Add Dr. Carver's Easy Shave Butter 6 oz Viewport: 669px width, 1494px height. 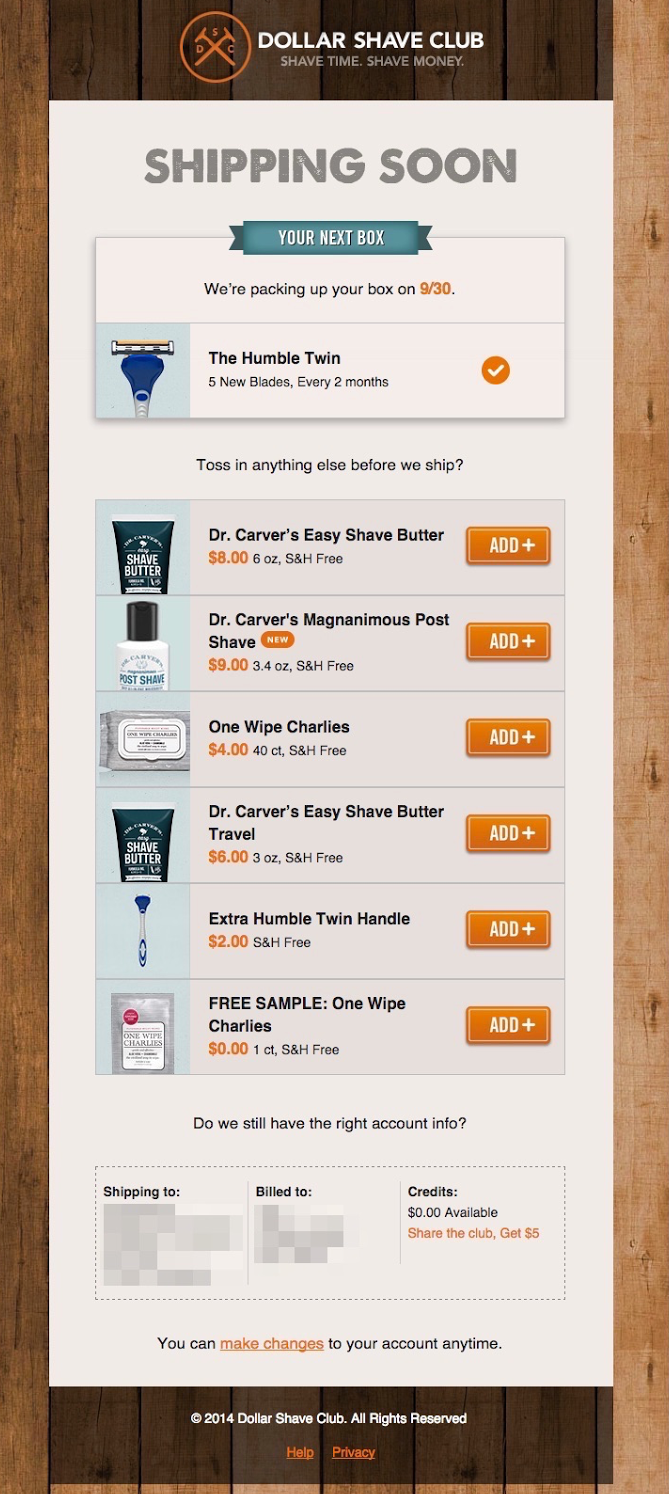click(x=508, y=546)
